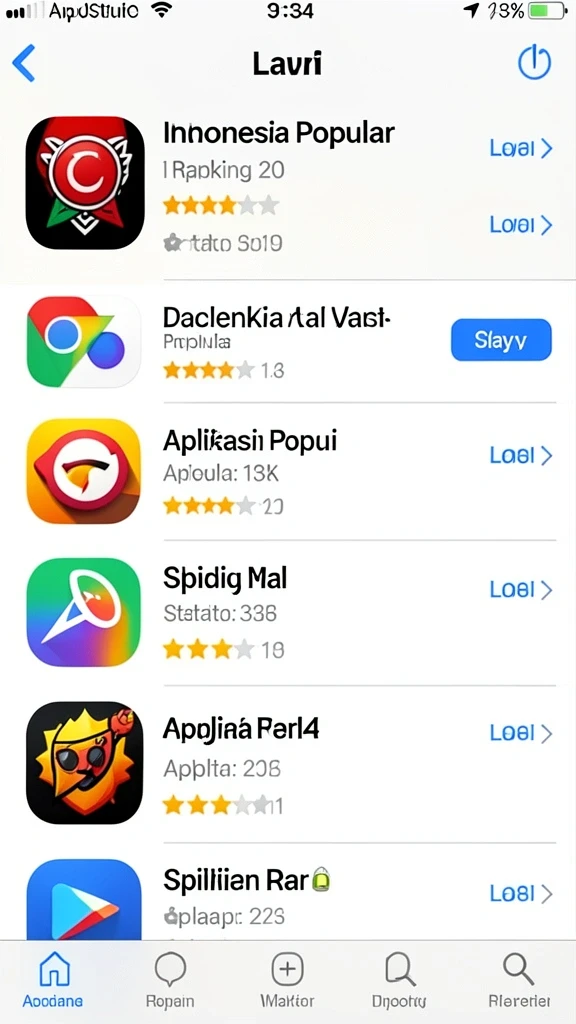The width and height of the screenshot is (576, 1024).
Task: Open the plus tab in the bottom bar
Action: (x=287, y=980)
